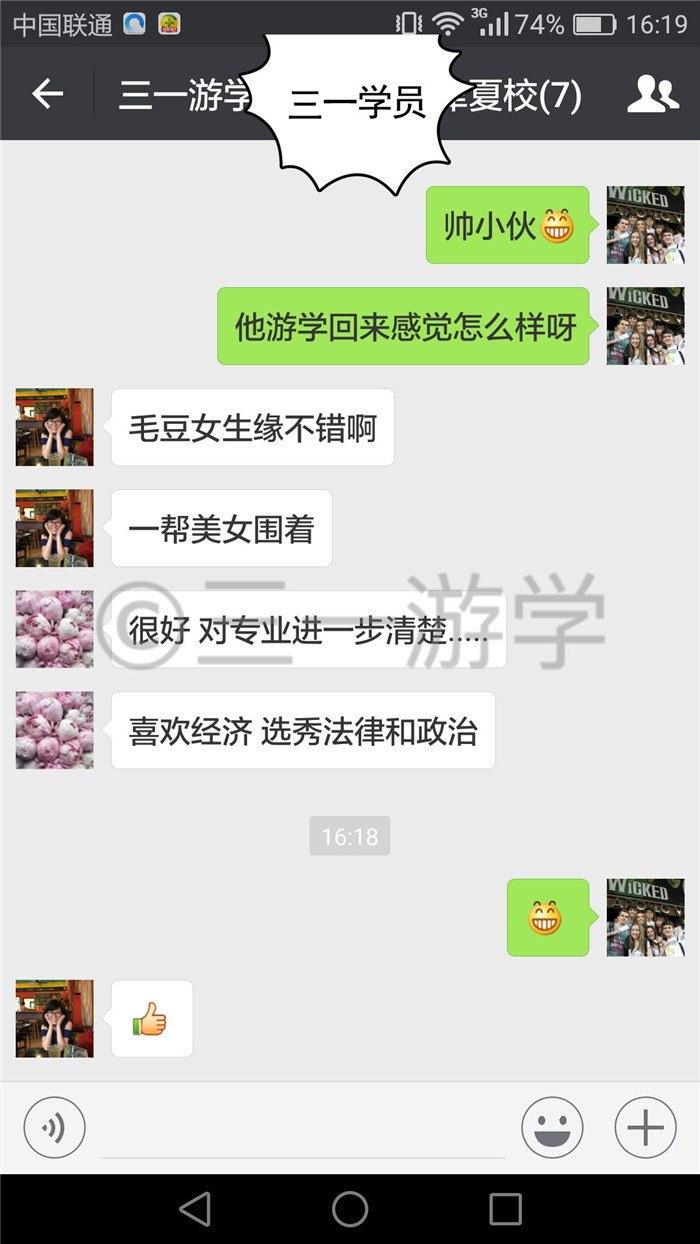Open the emoji picker
The image size is (700, 1244).
click(x=552, y=1128)
